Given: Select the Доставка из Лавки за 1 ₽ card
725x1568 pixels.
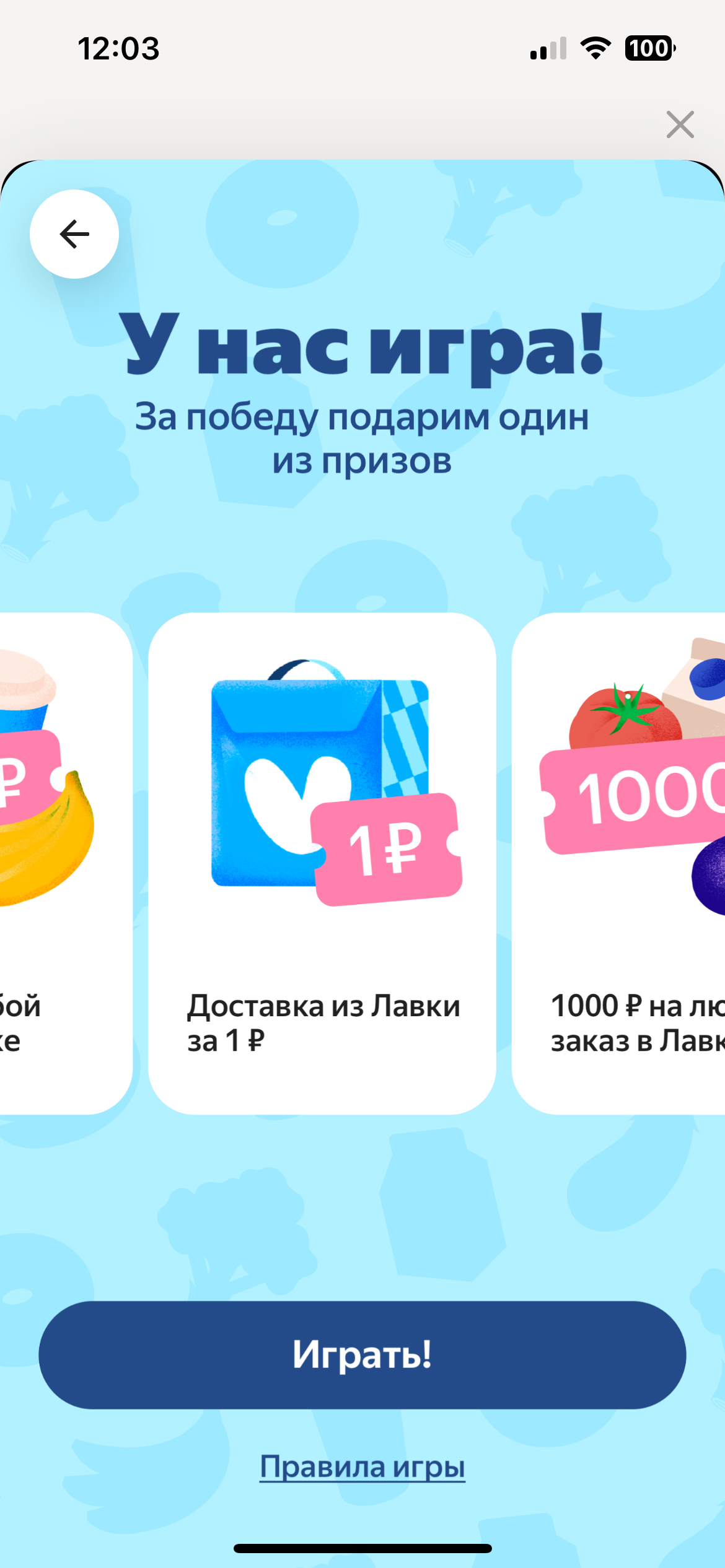Looking at the screenshot, I should pos(322,863).
